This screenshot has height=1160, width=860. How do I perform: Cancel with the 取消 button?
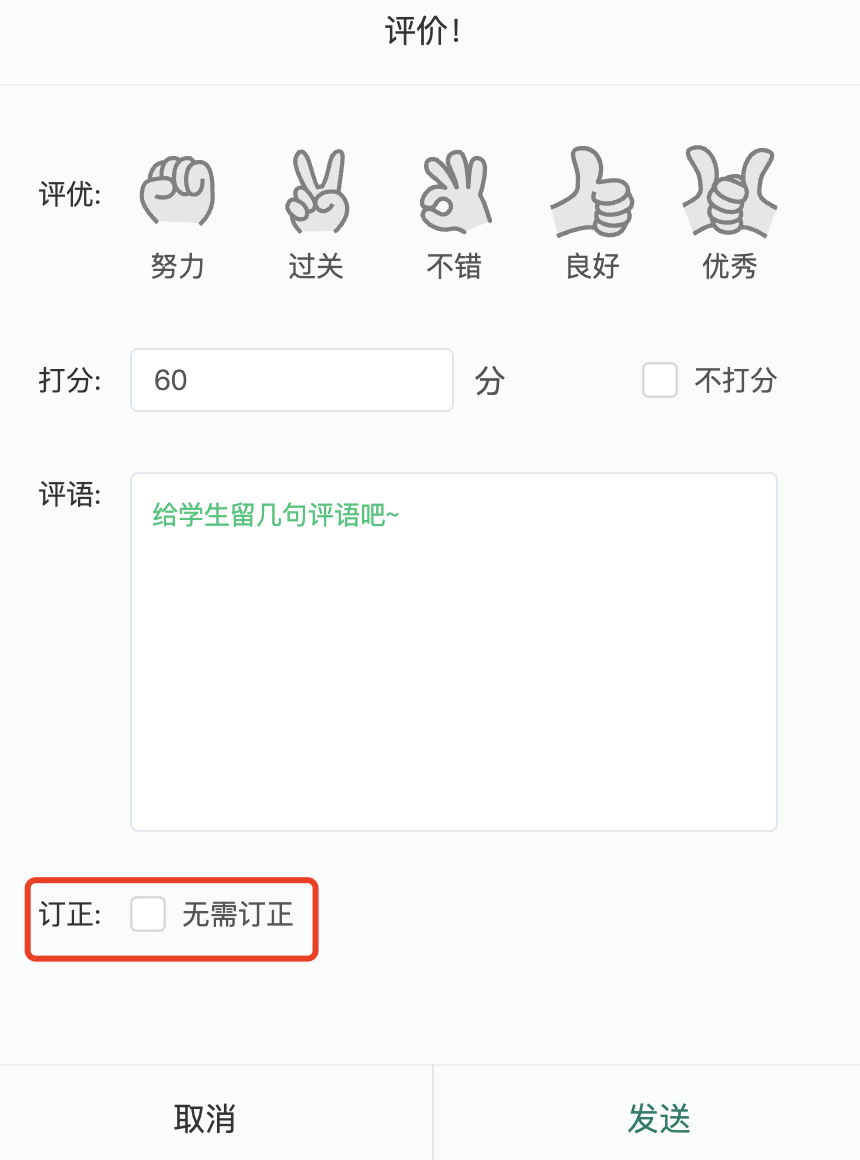coord(205,1118)
